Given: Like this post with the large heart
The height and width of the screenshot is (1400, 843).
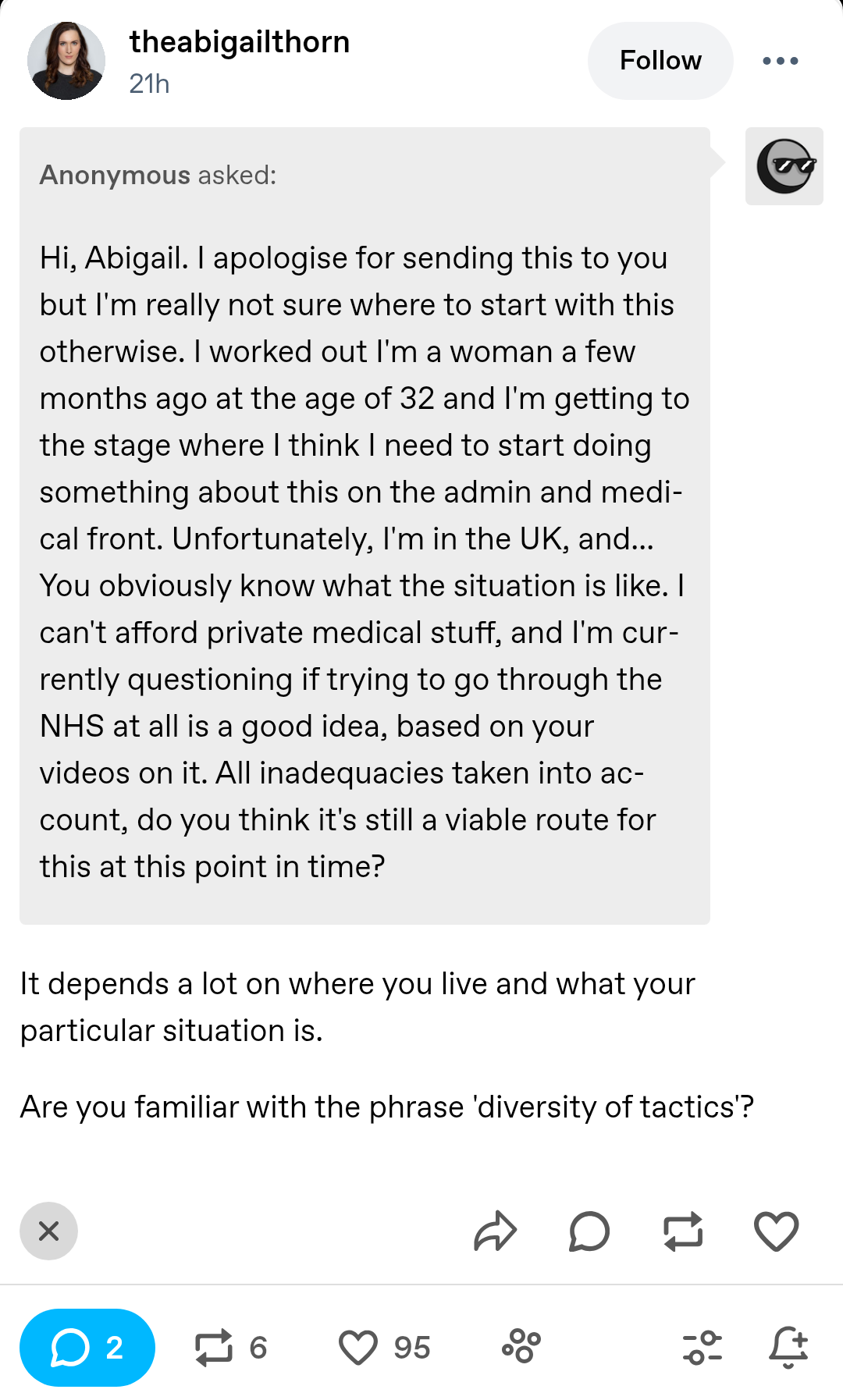Looking at the screenshot, I should pyautogui.click(x=777, y=1231).
